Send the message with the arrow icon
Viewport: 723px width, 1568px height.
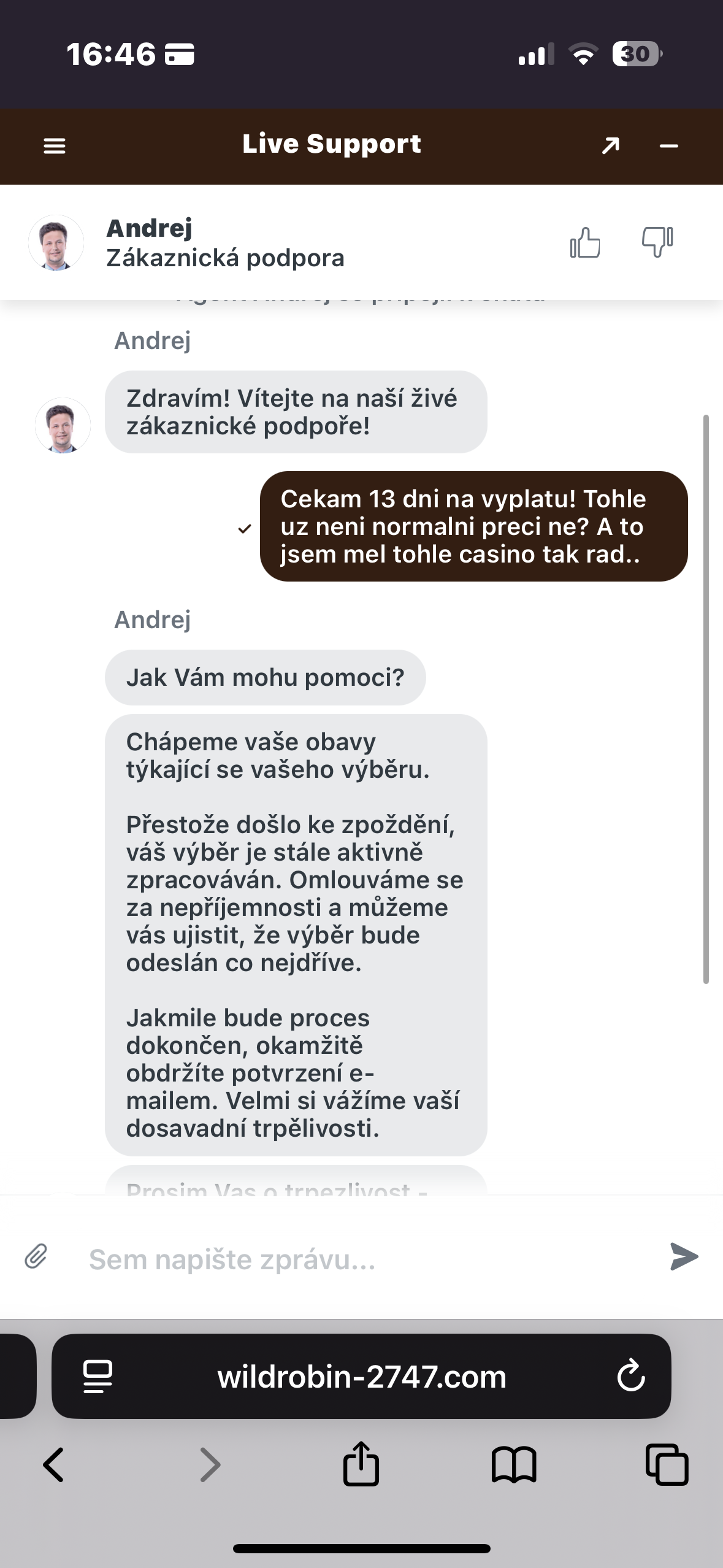[684, 1256]
